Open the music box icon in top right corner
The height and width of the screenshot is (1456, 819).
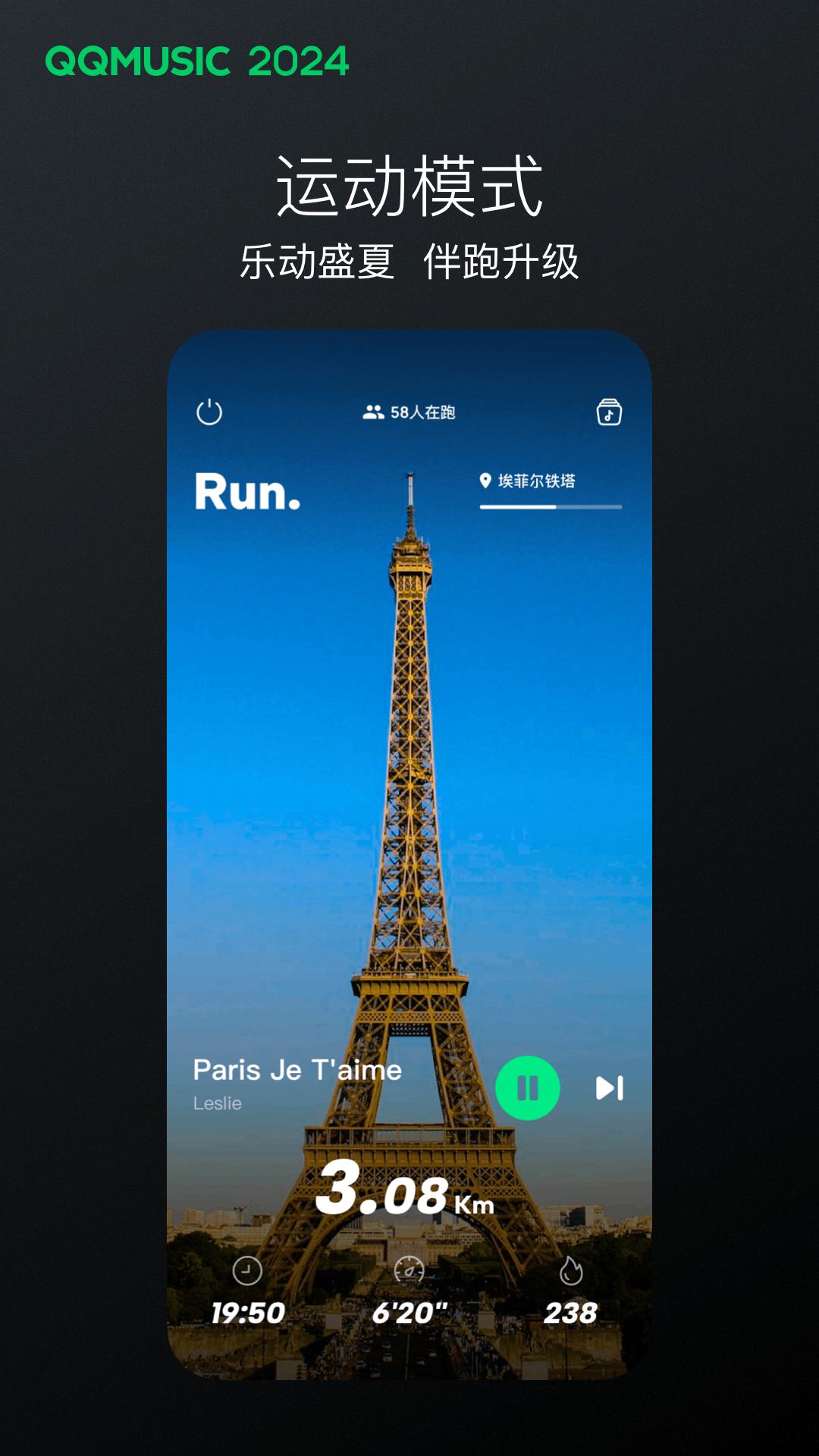coord(610,412)
